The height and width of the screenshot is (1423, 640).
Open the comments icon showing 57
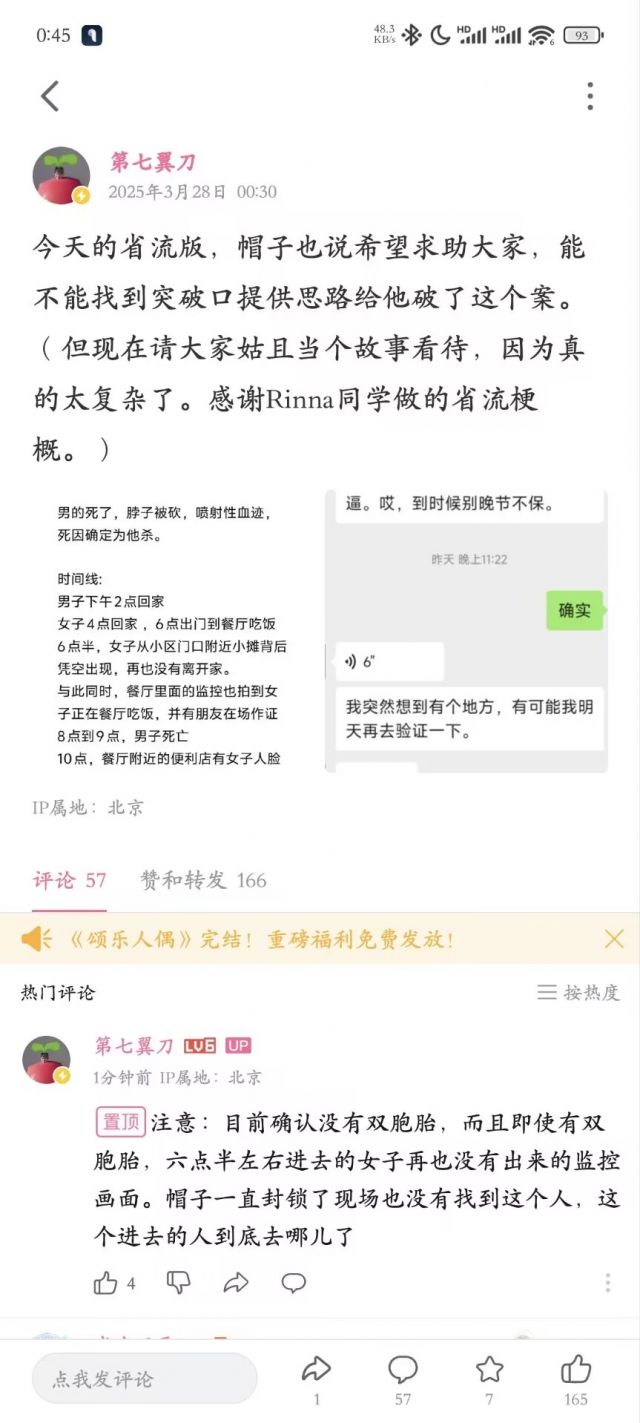click(403, 1378)
